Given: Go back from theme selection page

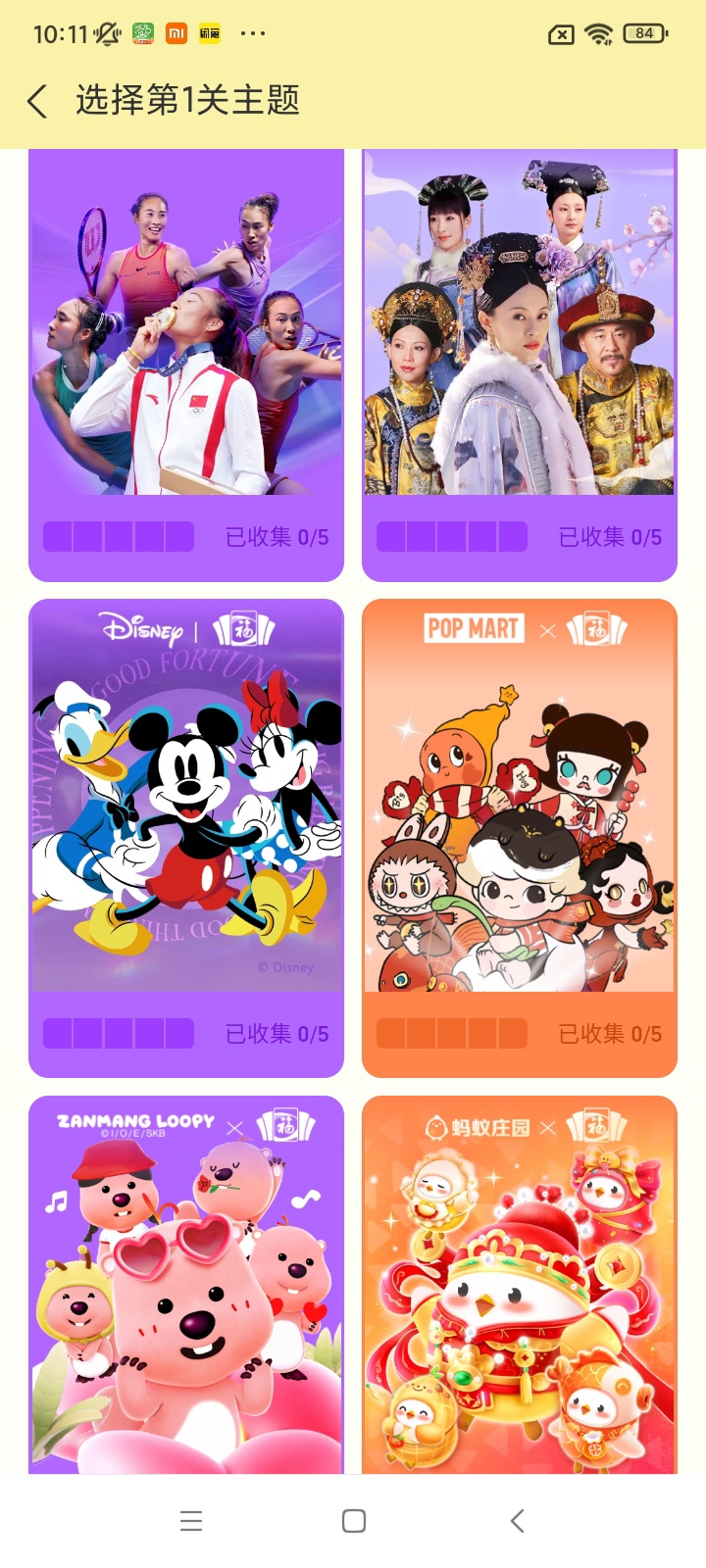Looking at the screenshot, I should click(x=37, y=101).
